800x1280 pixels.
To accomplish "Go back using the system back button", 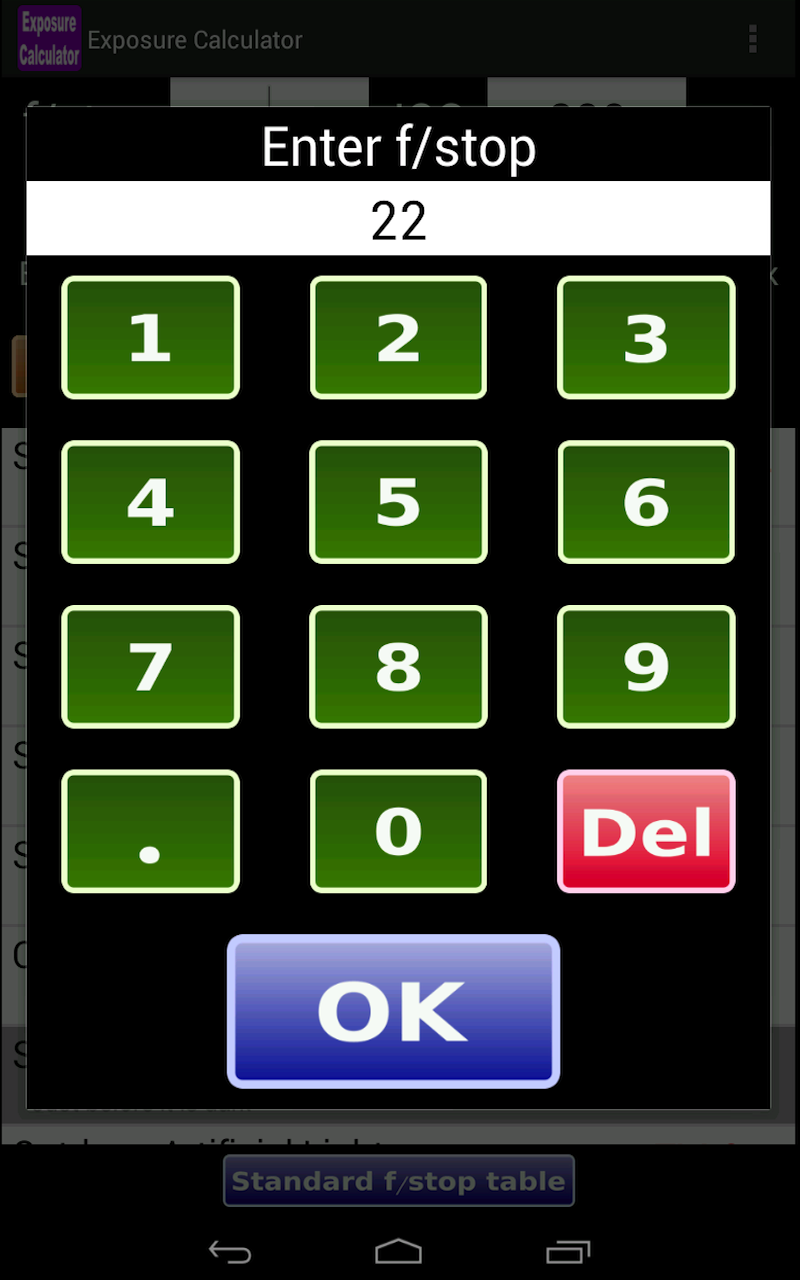I will pos(229,1251).
